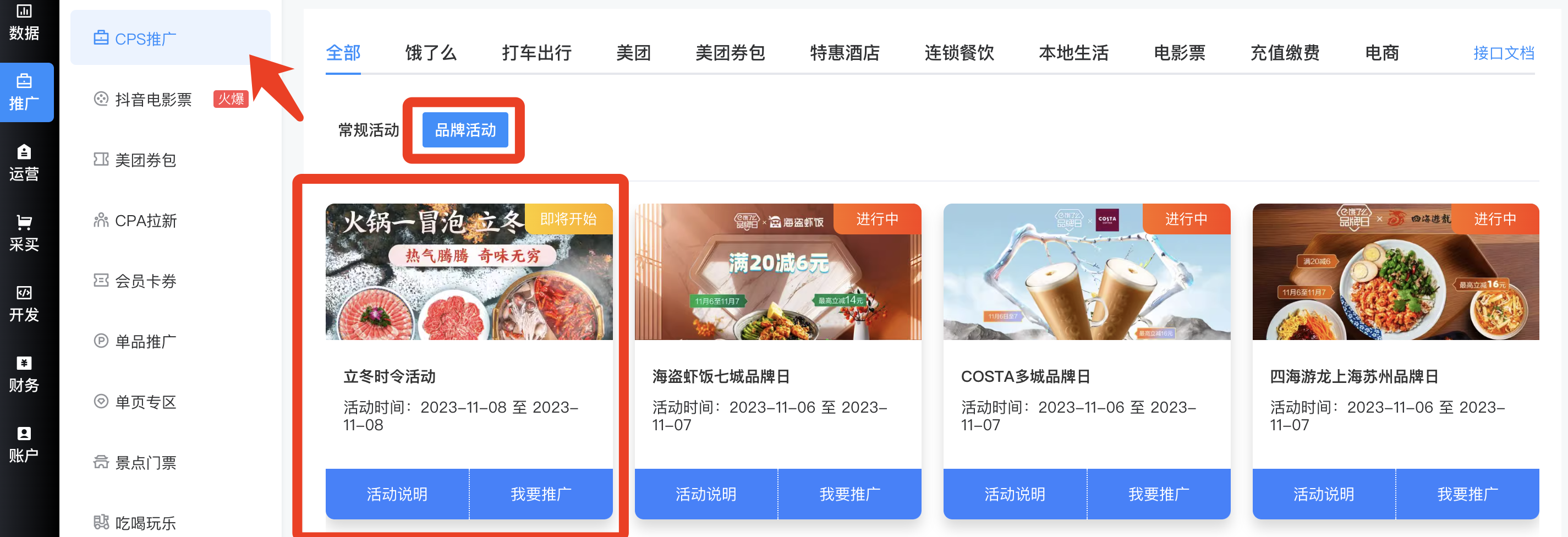Open the 美团券包 menu item
The image size is (1568, 537).
[x=145, y=160]
